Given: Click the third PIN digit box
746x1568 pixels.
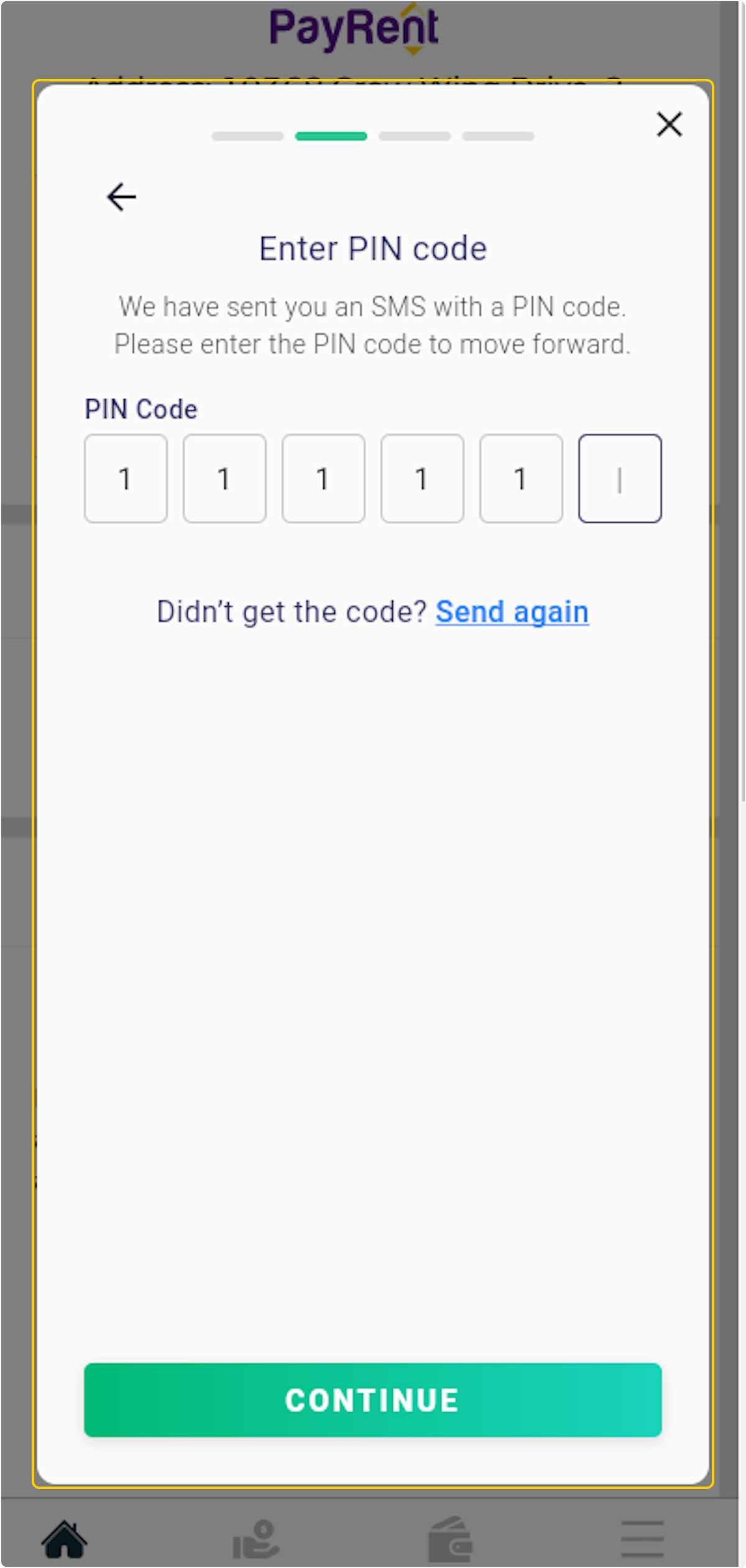Looking at the screenshot, I should pos(323,478).
